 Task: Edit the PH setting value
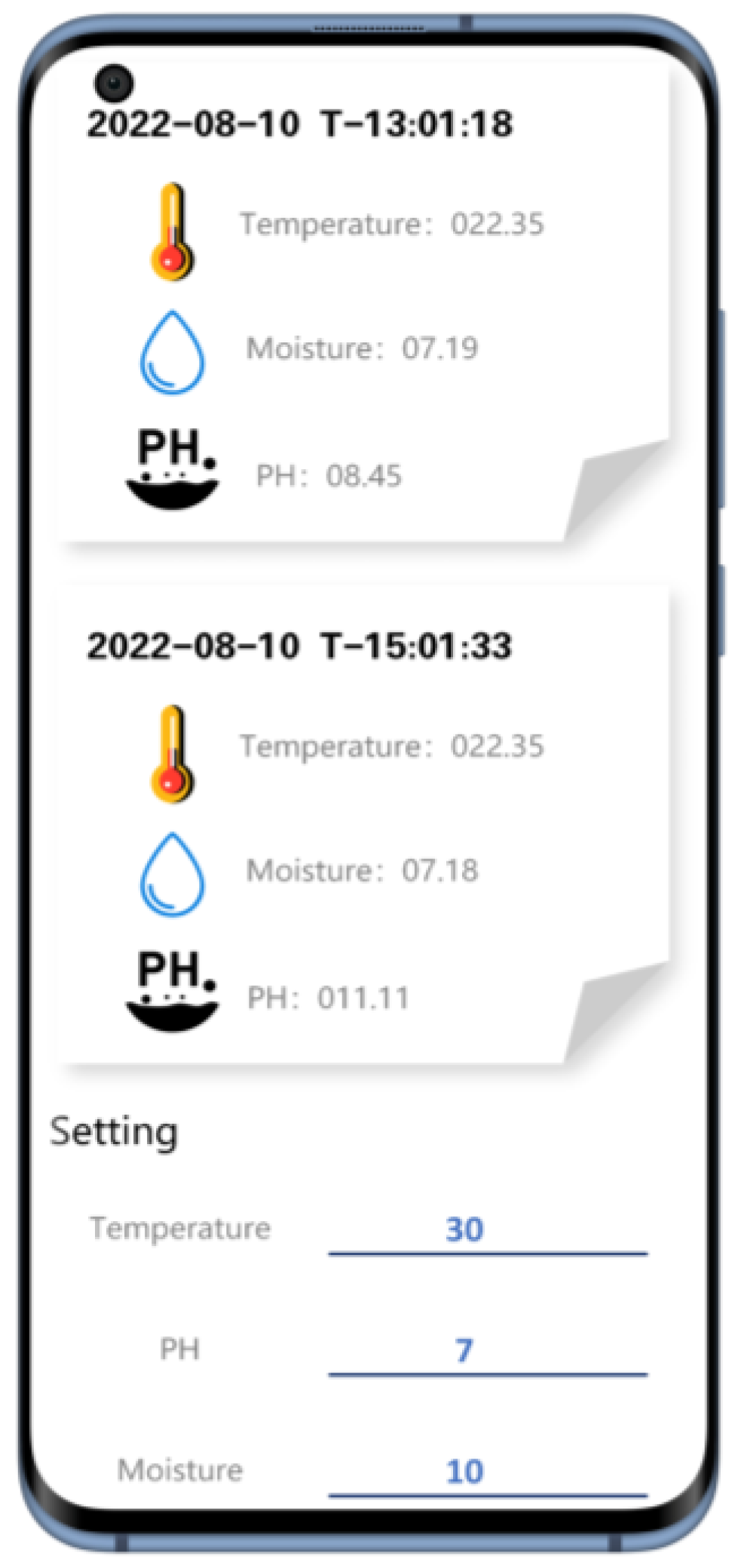coord(486,1352)
